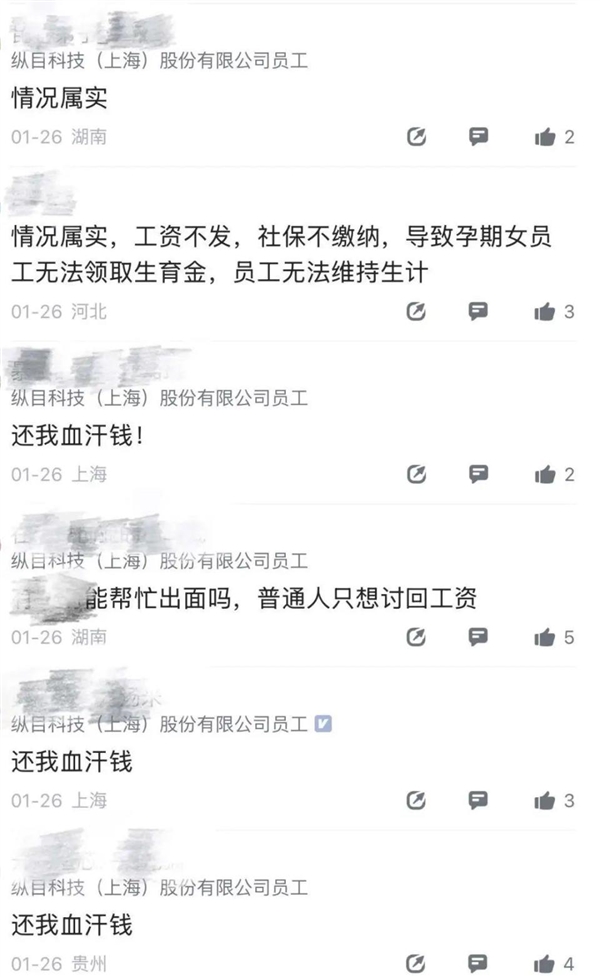Reply to the 河北 comment about 社保不缴纳

click(x=479, y=311)
